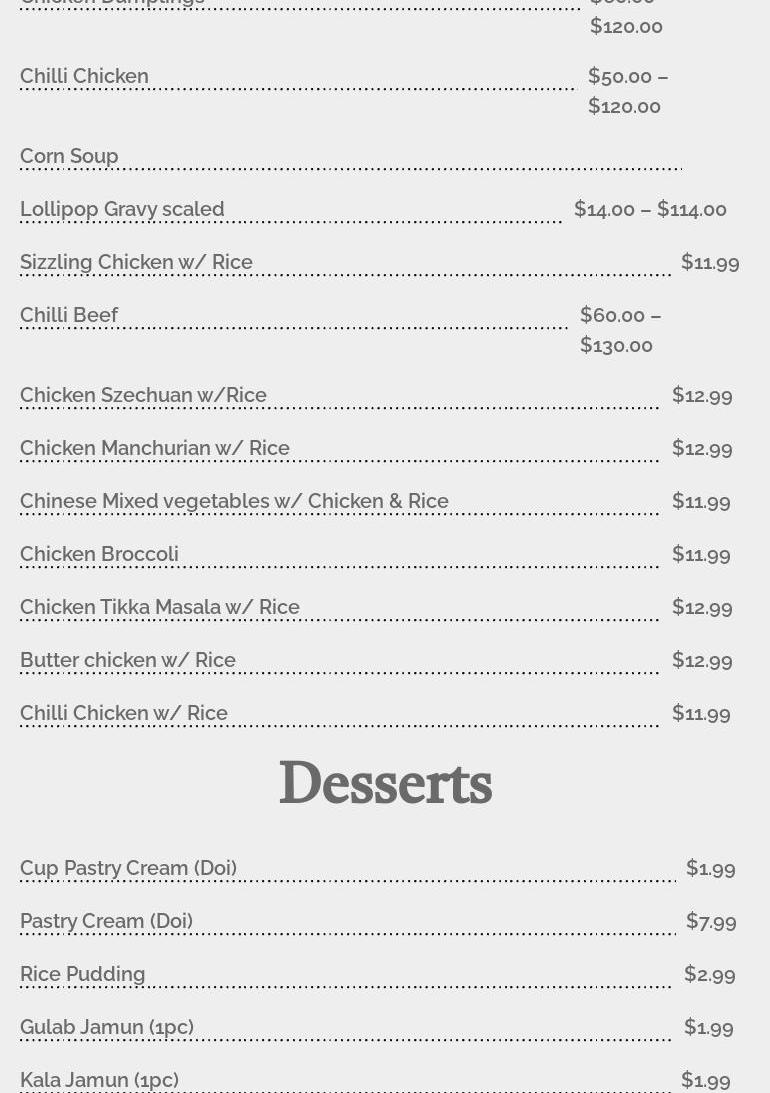This screenshot has width=770, height=1093.
Task: Open the Rice Pudding dessert
Action: 82,974
